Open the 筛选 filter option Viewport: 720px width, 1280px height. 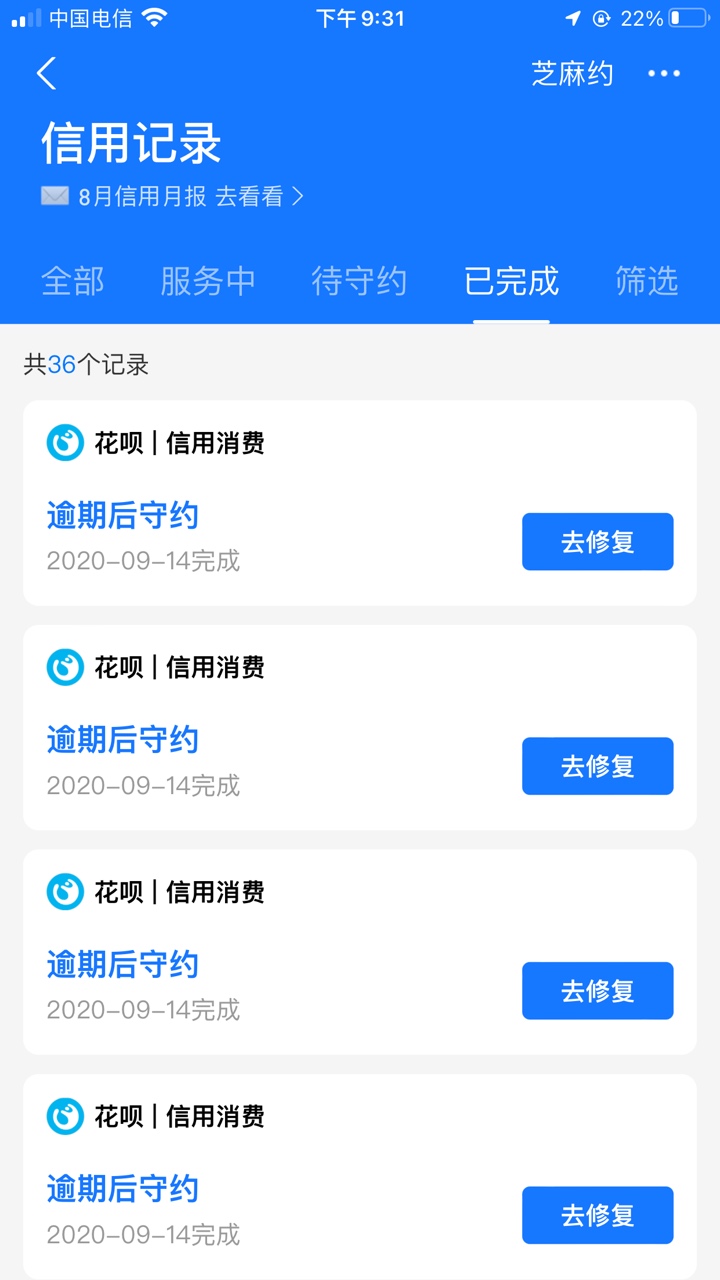pyautogui.click(x=647, y=281)
